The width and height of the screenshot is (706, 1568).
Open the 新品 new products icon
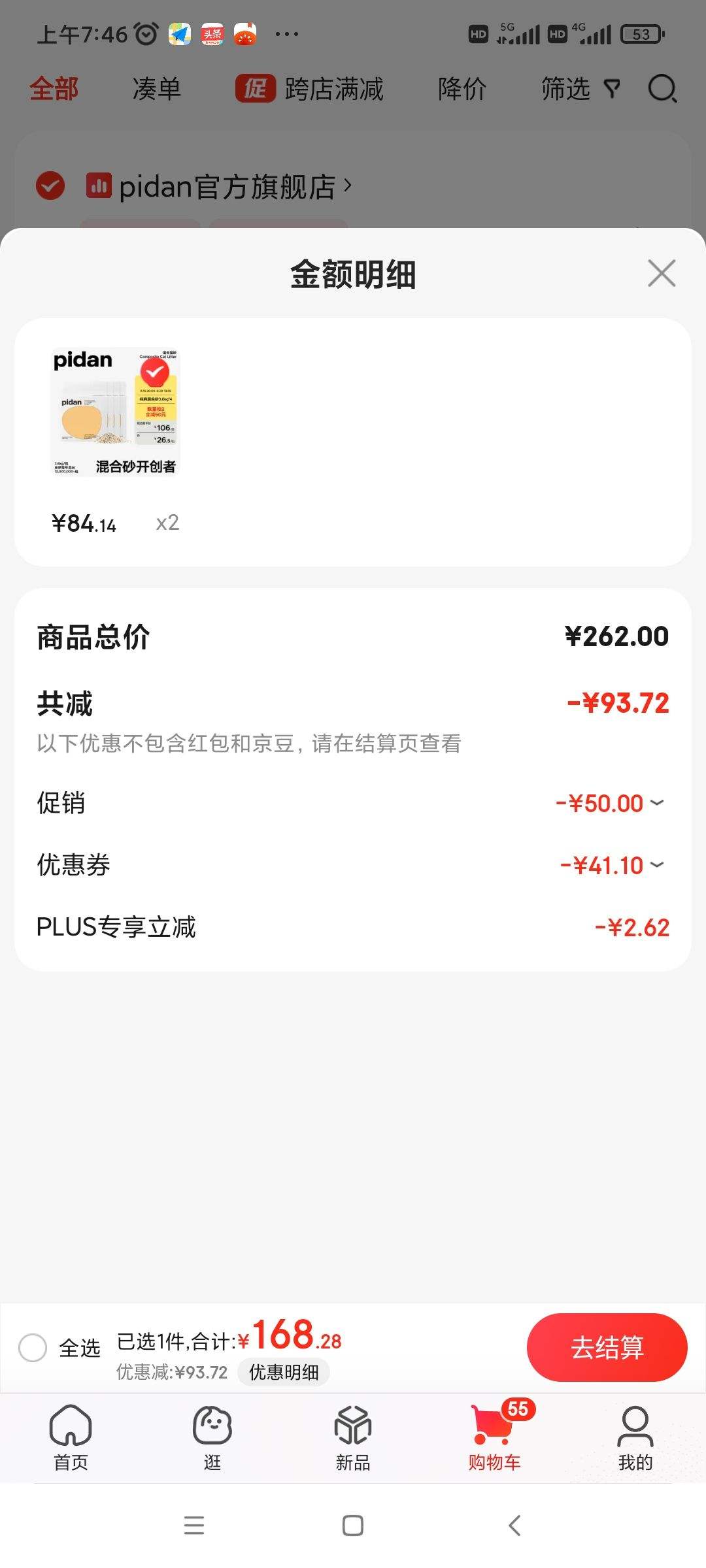pyautogui.click(x=353, y=1426)
